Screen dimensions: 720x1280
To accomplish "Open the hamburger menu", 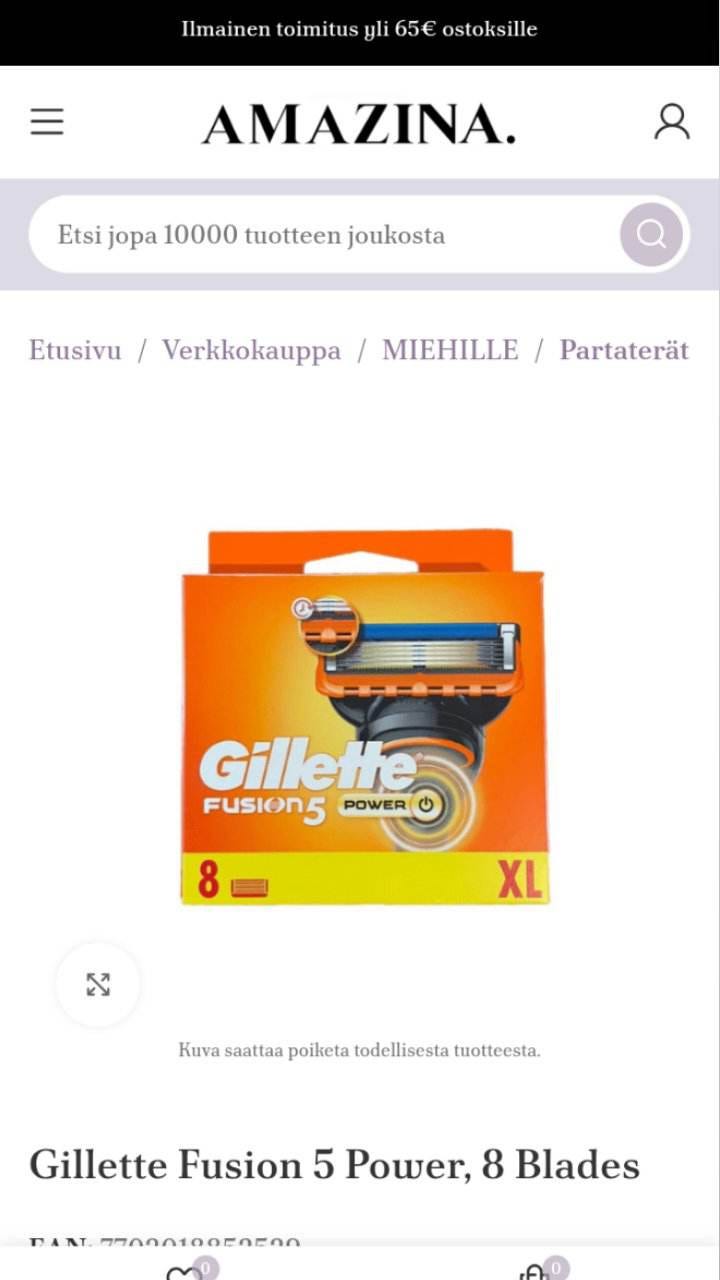I will (47, 122).
